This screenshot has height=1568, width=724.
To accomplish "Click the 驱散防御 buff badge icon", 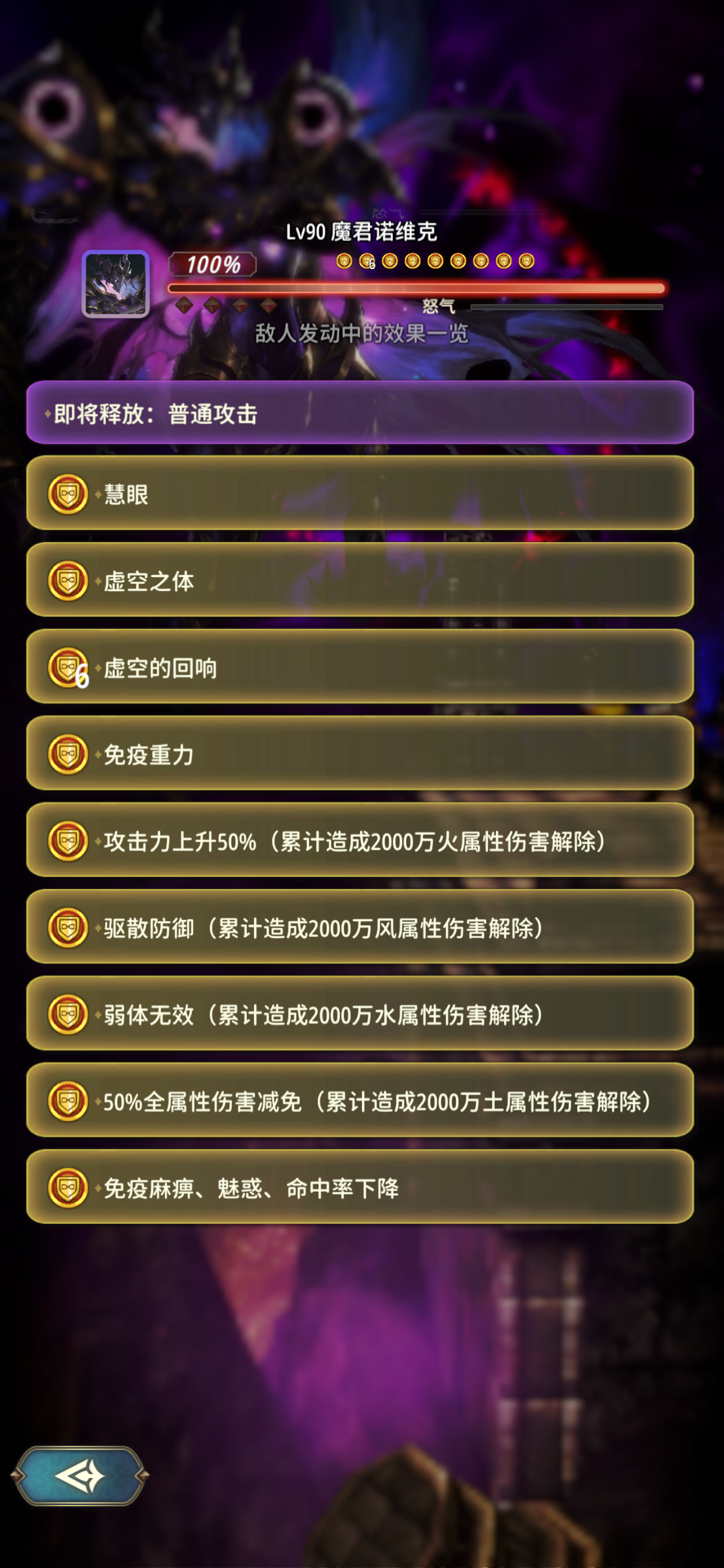I will pos(68,929).
